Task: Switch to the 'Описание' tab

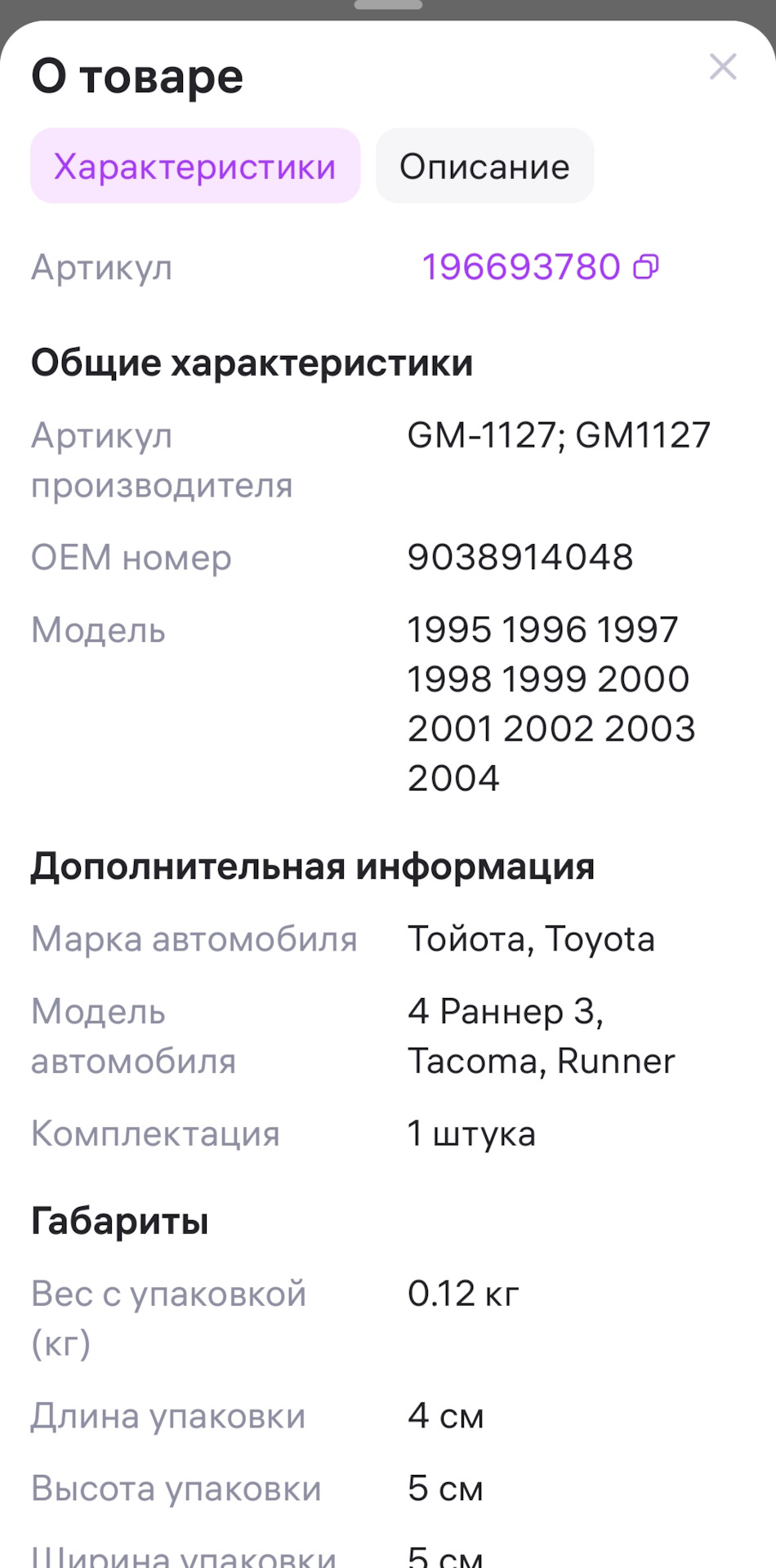Action: (x=484, y=166)
